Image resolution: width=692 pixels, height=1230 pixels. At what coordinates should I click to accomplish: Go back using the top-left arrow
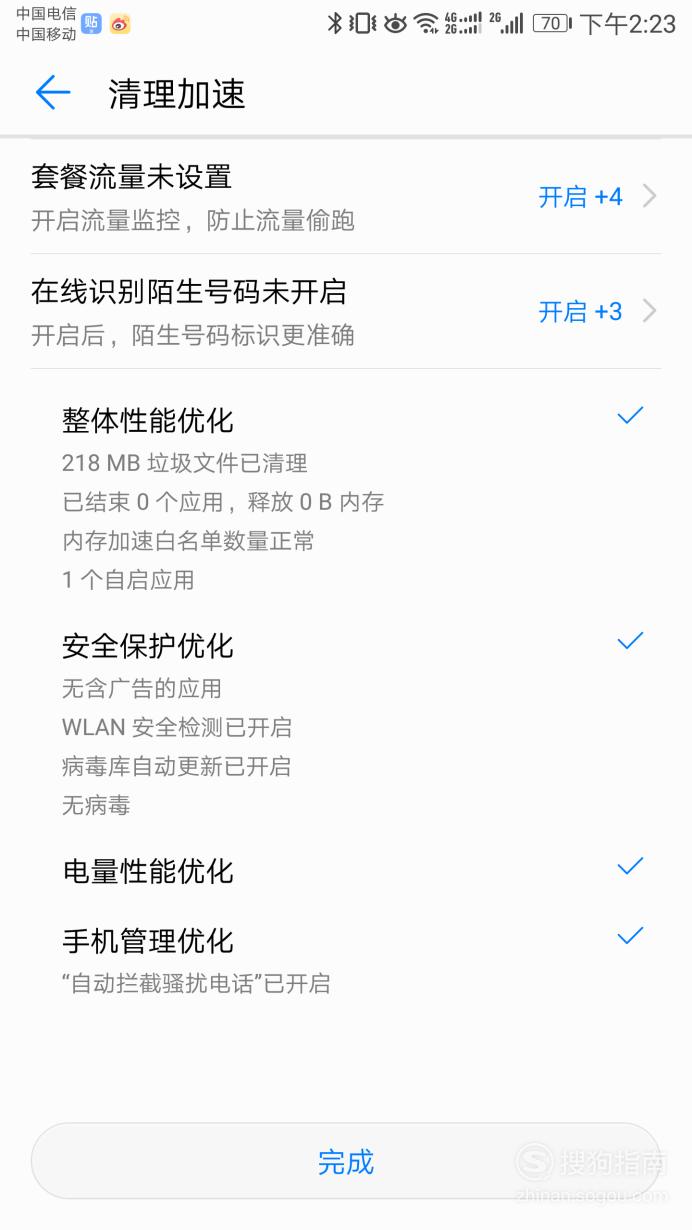(53, 93)
